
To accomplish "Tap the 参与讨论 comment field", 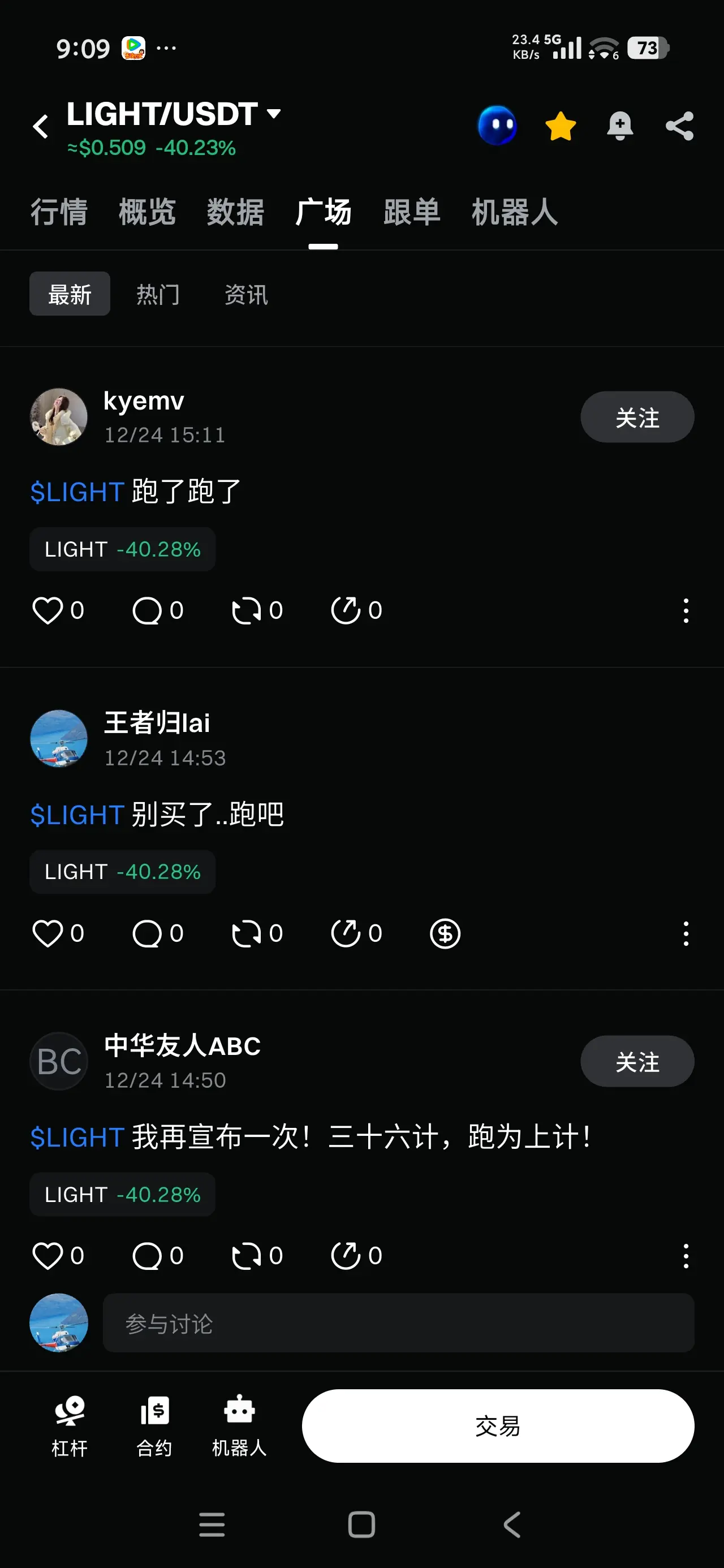I will click(398, 1324).
